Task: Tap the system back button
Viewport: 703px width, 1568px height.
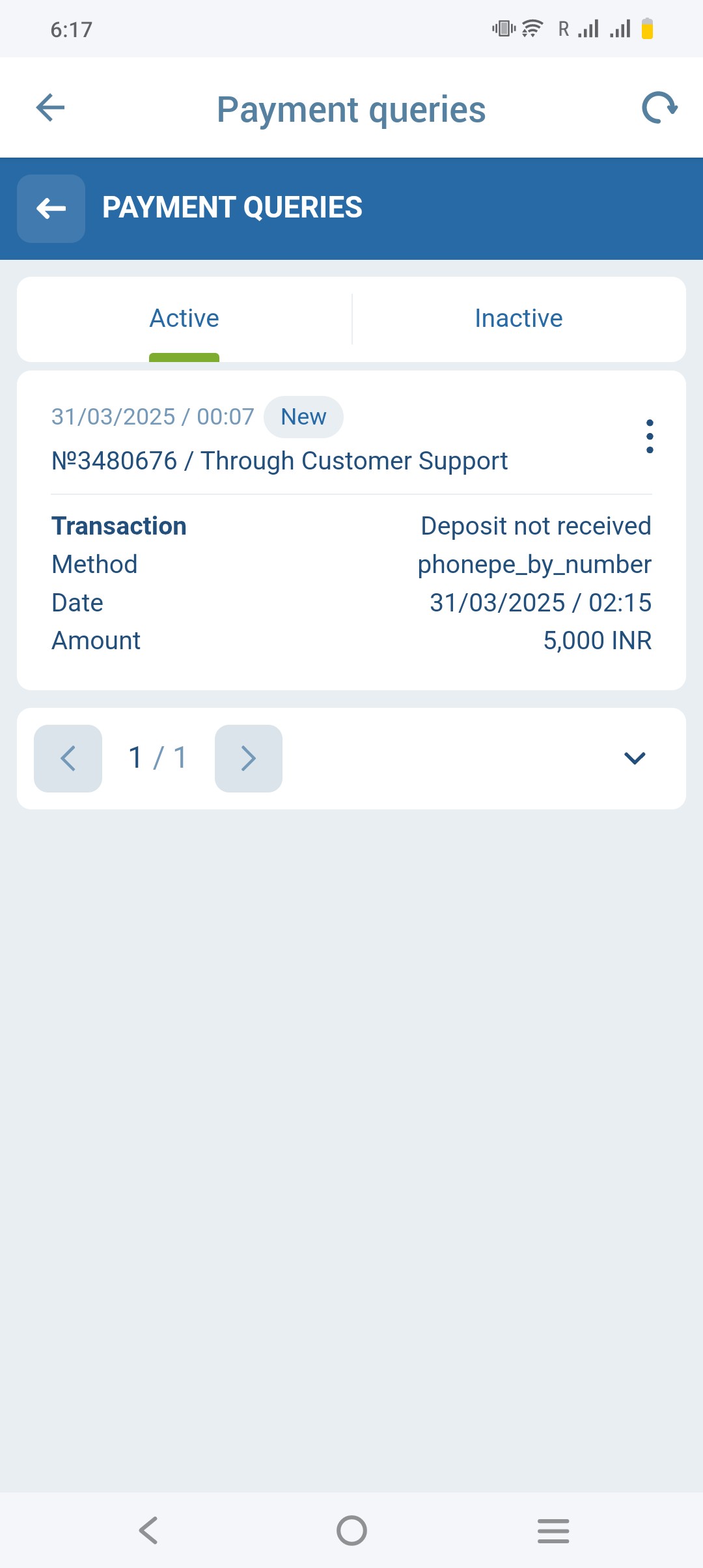Action: coord(148,1530)
